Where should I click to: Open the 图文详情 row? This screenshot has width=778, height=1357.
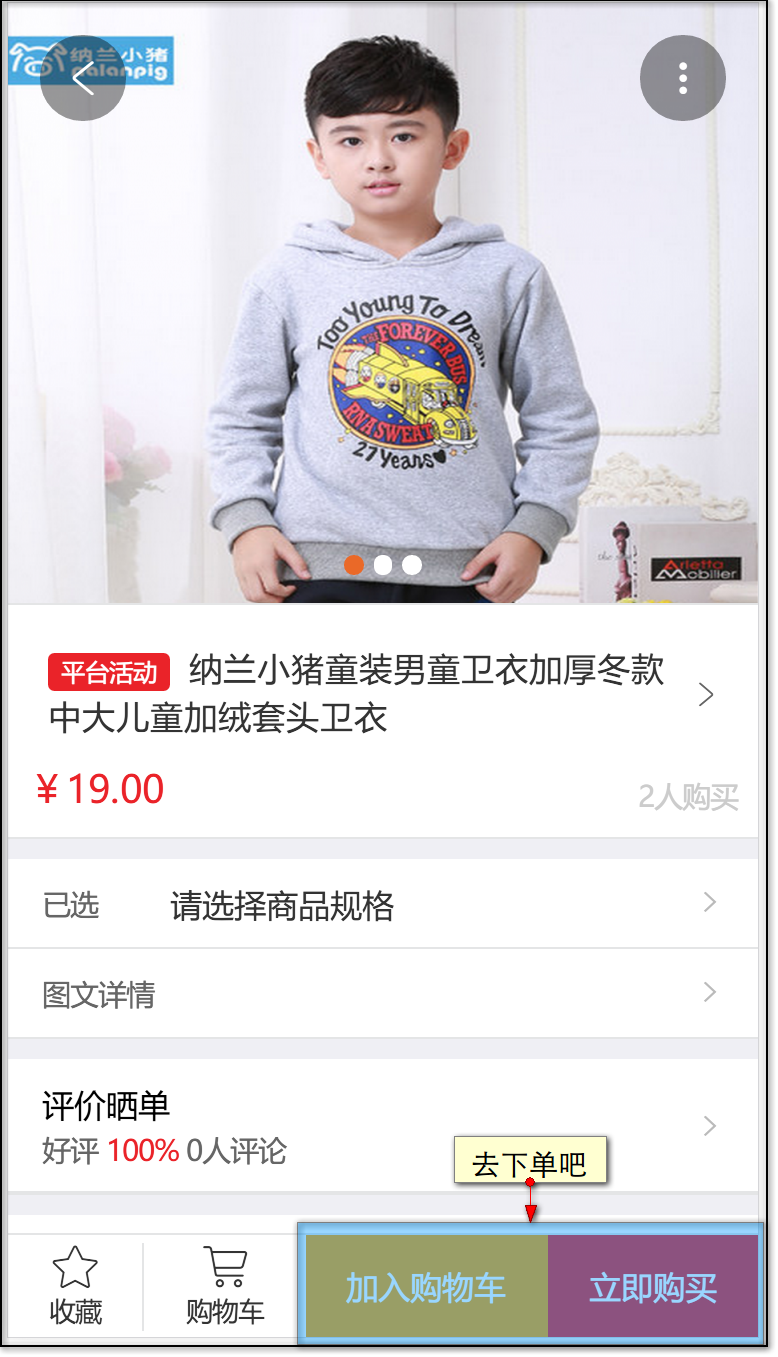[383, 994]
